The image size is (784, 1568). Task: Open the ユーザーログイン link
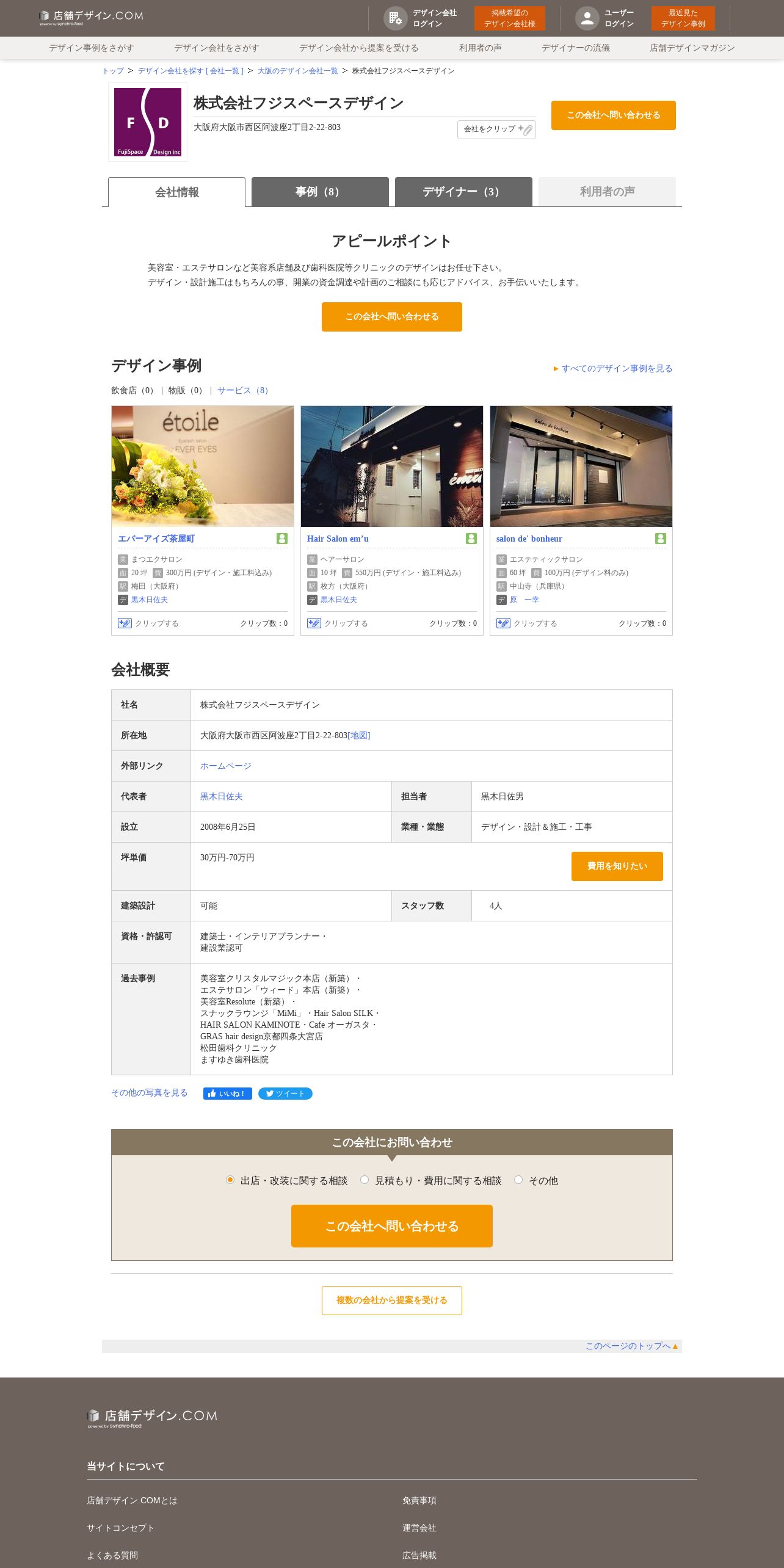pos(605,18)
